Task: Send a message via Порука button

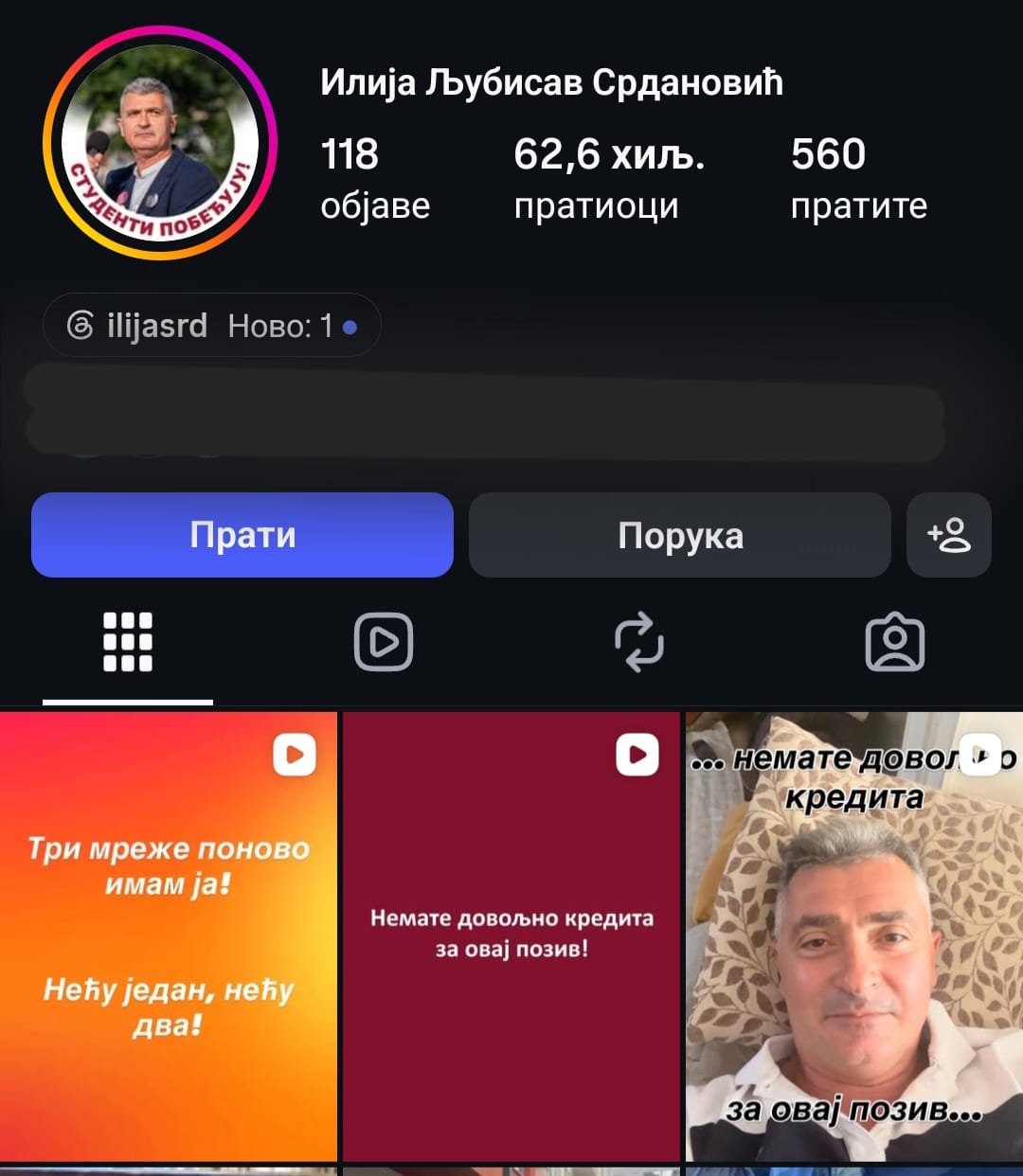Action: coord(680,535)
